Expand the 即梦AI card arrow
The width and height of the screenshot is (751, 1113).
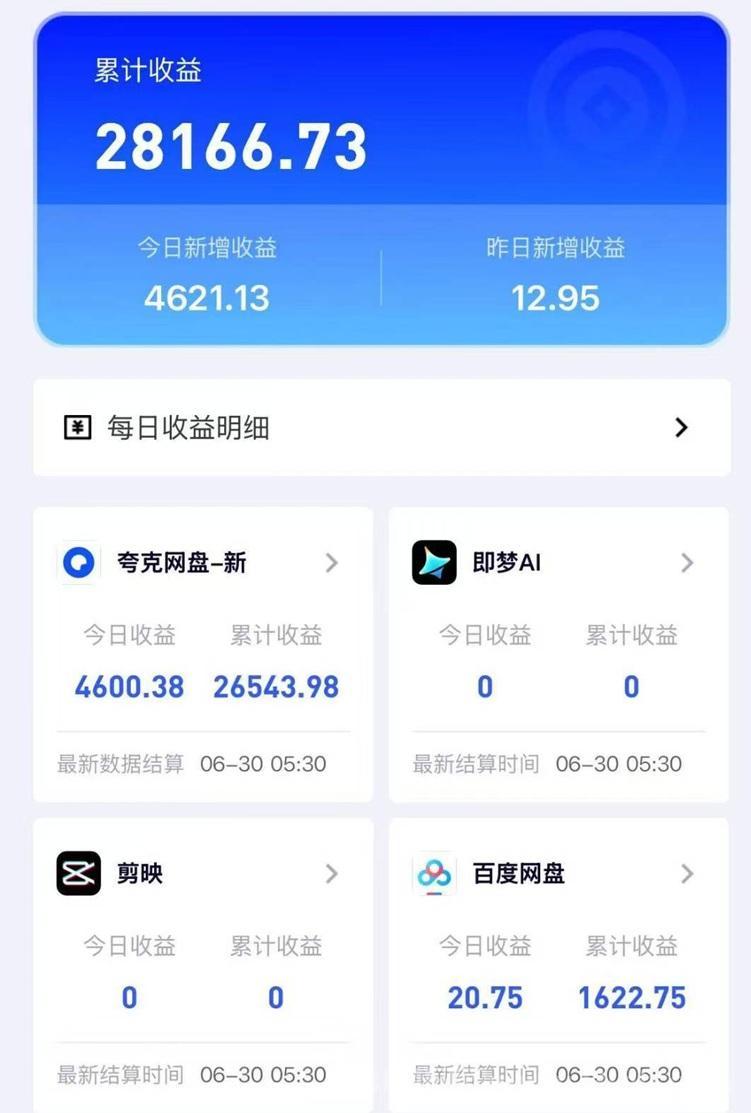tap(686, 563)
